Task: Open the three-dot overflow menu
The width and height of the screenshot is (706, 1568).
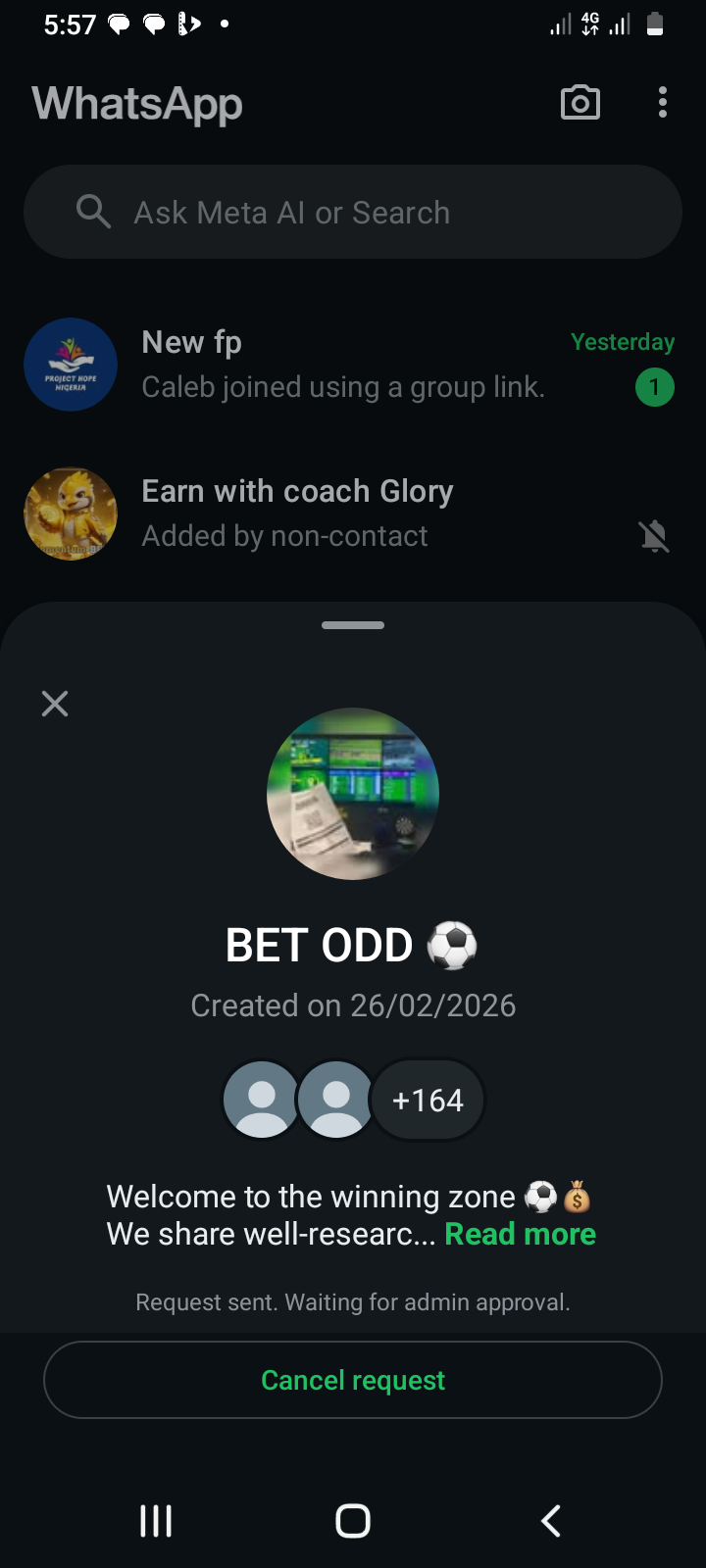Action: tap(663, 103)
